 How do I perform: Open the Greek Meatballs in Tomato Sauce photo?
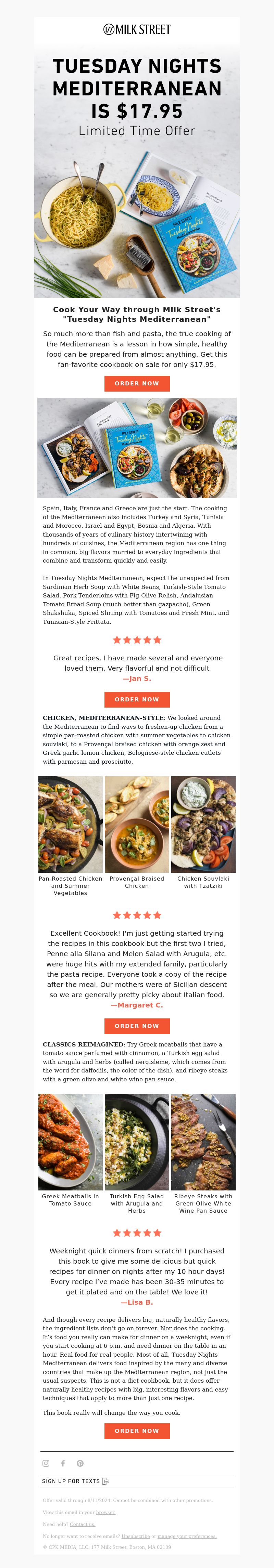pyautogui.click(x=70, y=1142)
